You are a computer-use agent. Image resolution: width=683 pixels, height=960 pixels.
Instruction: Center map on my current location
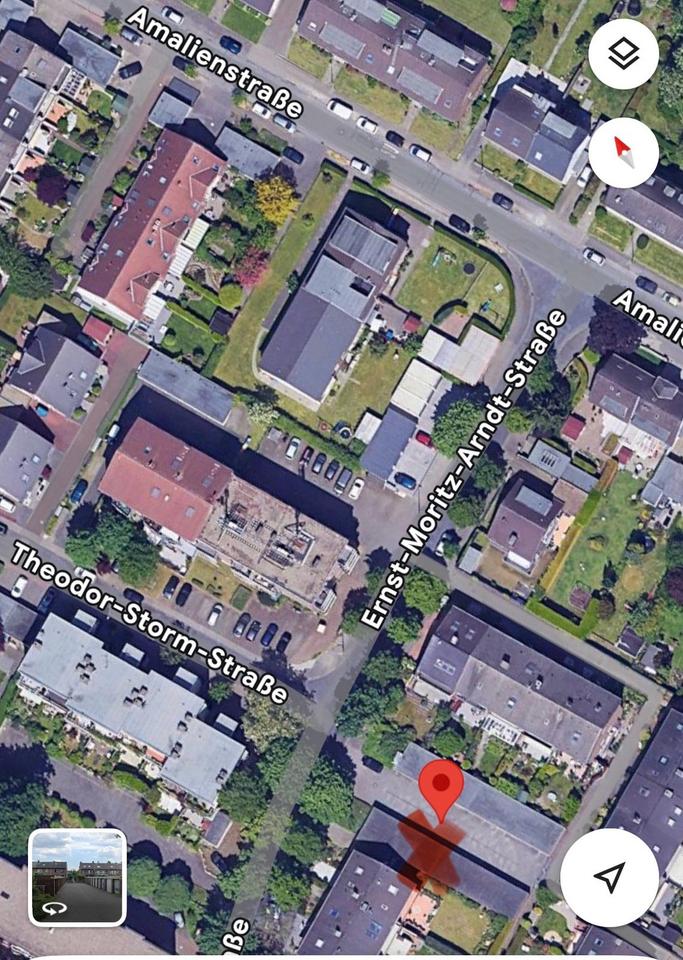pyautogui.click(x=609, y=877)
